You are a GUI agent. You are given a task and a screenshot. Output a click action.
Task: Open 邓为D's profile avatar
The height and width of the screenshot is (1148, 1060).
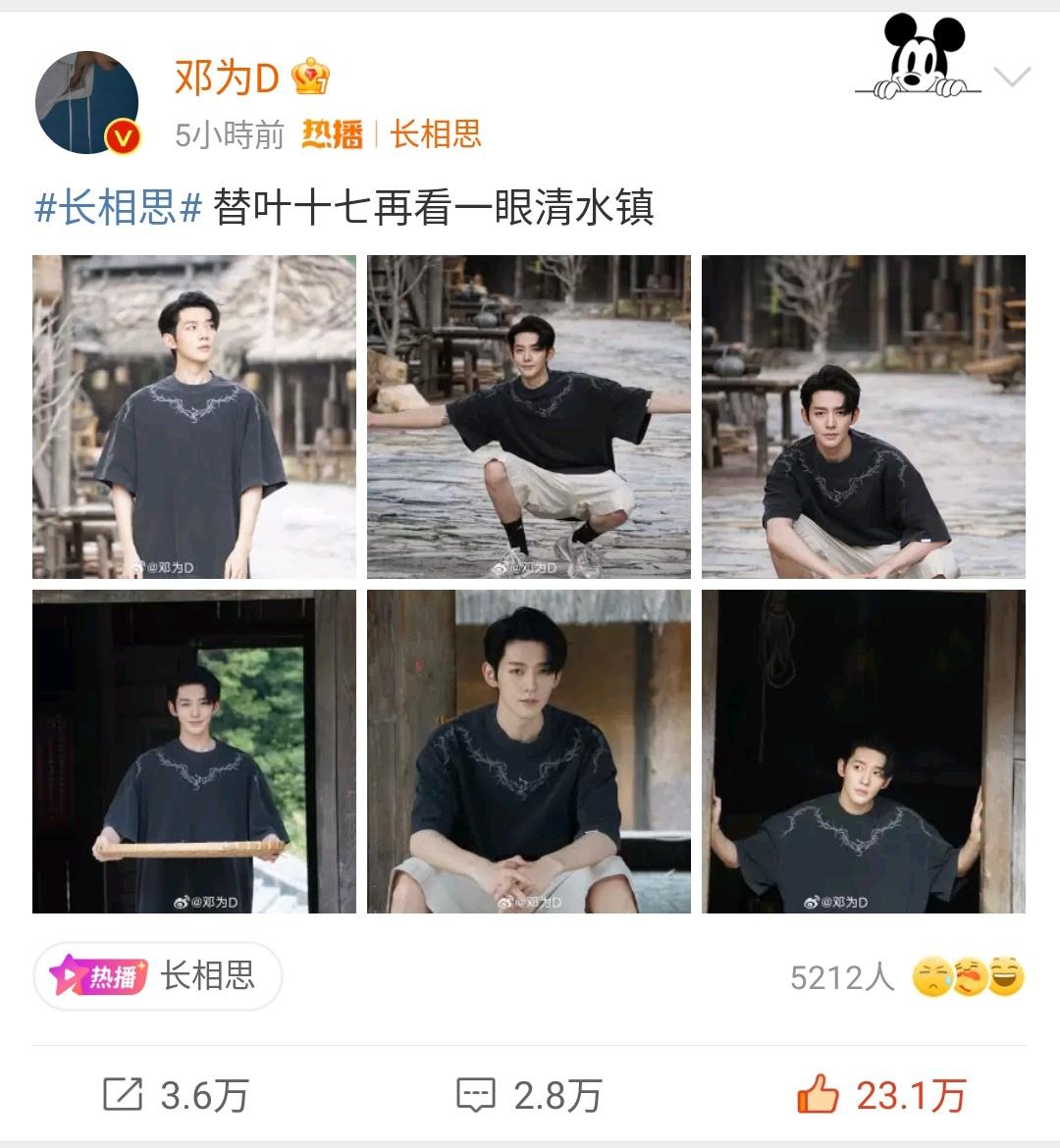86,103
